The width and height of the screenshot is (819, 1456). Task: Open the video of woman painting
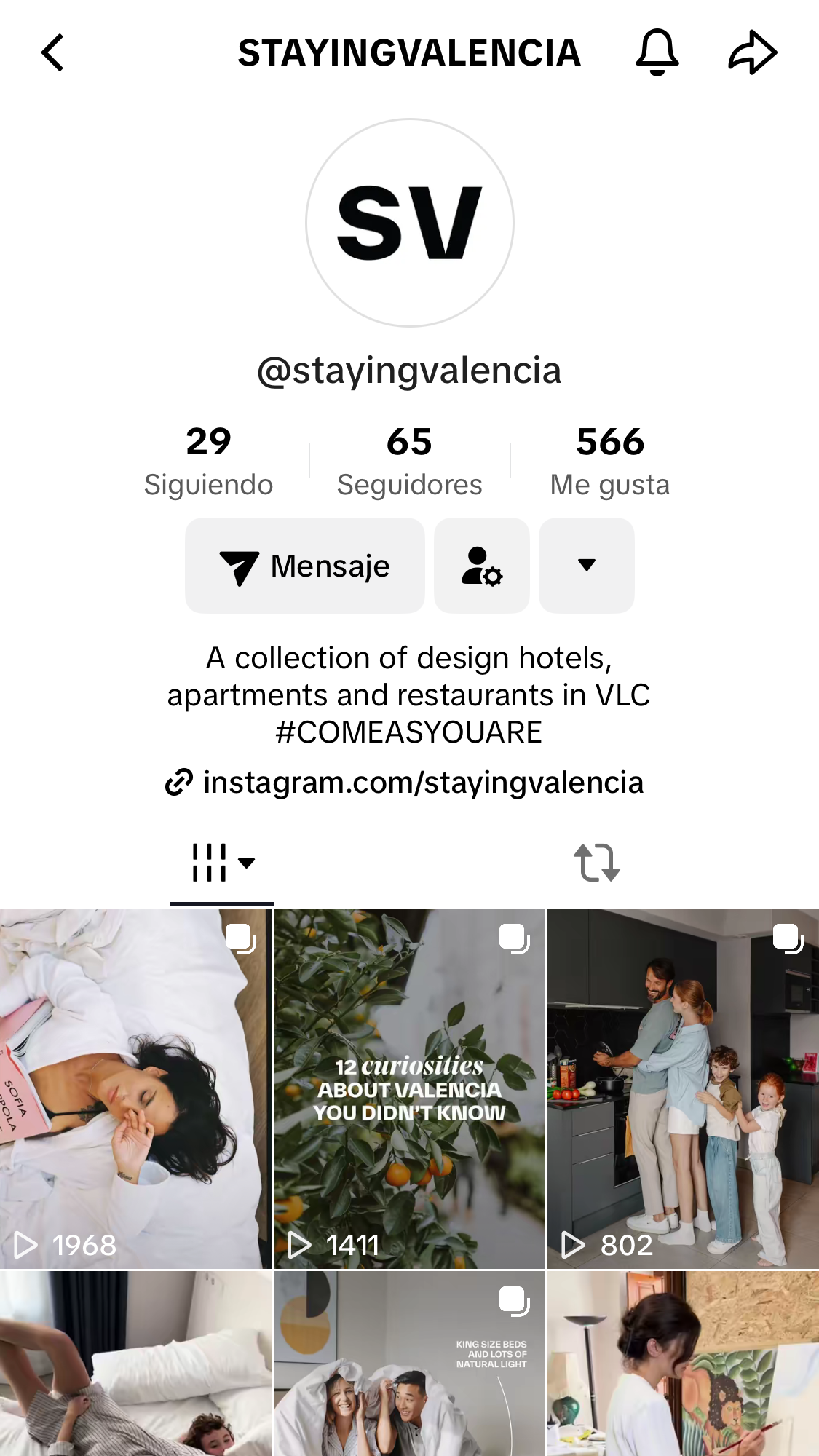click(x=683, y=1365)
